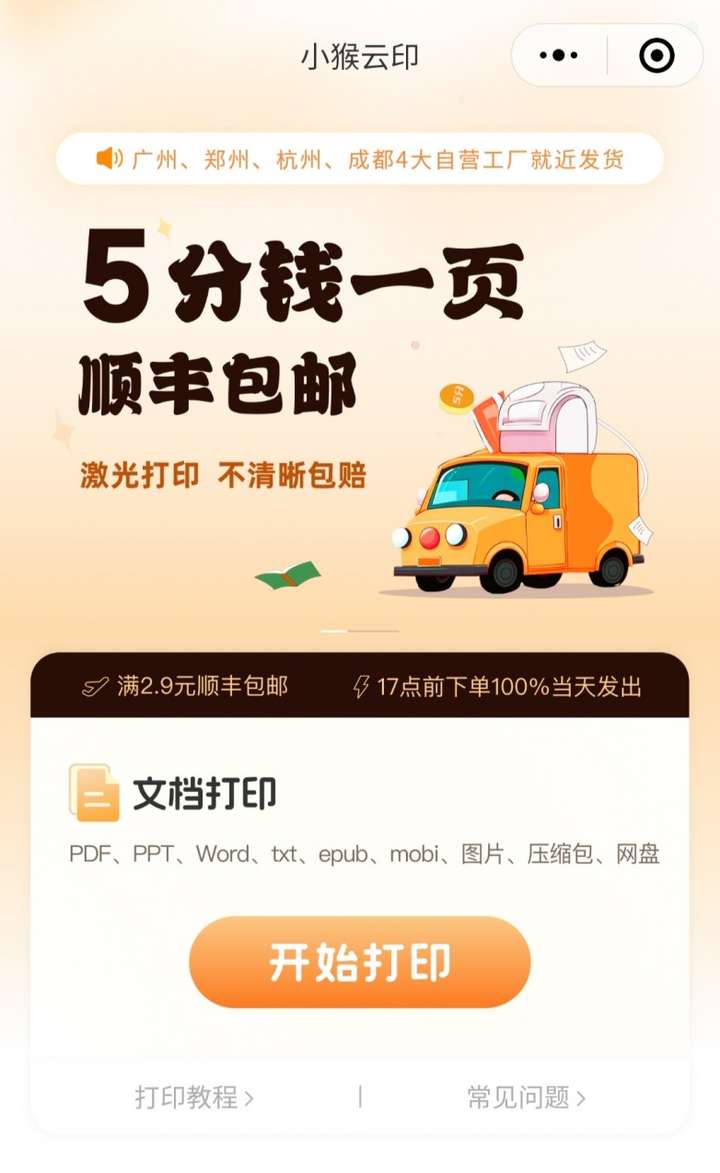Open the factory shipping announcement bar
The width and height of the screenshot is (720, 1173).
[x=360, y=159]
